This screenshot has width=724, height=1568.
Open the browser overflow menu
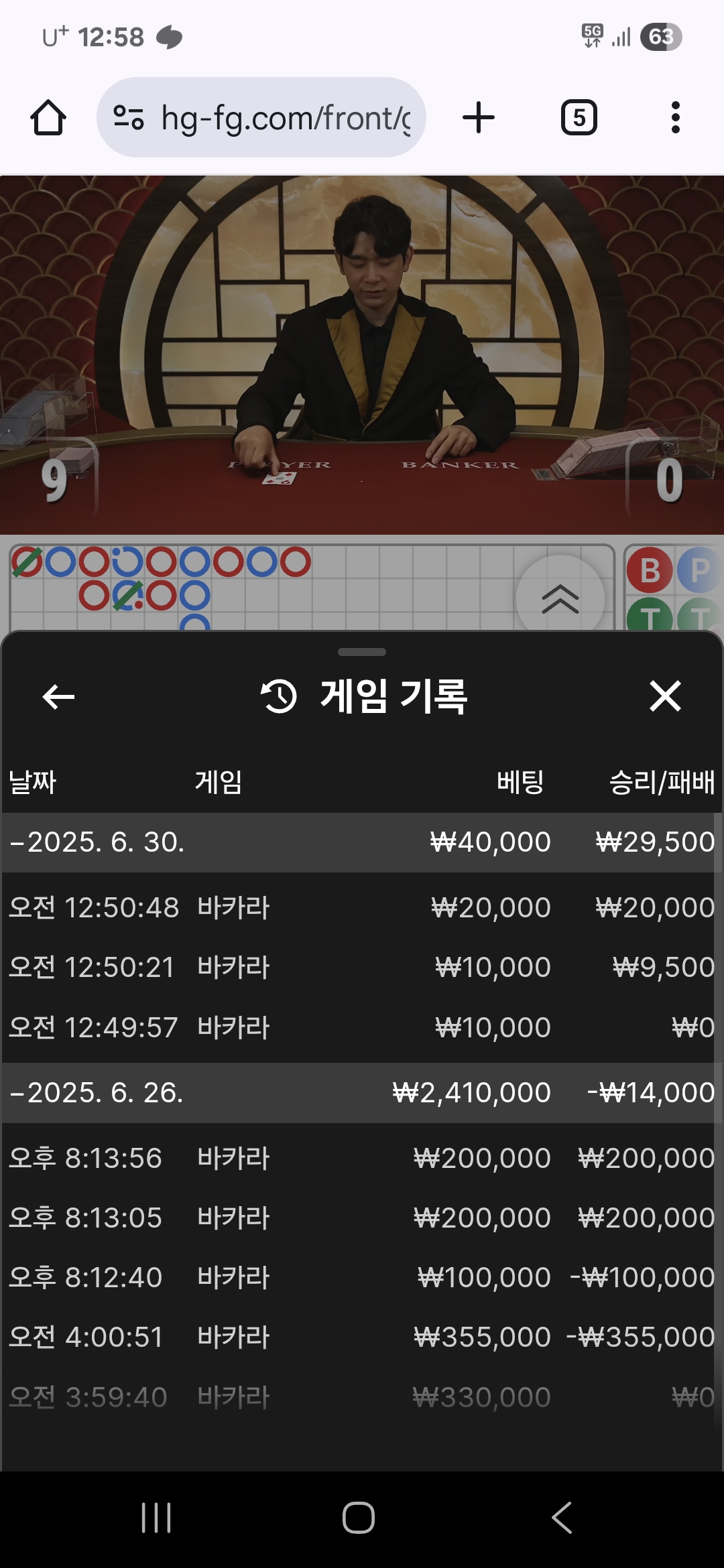(x=675, y=118)
